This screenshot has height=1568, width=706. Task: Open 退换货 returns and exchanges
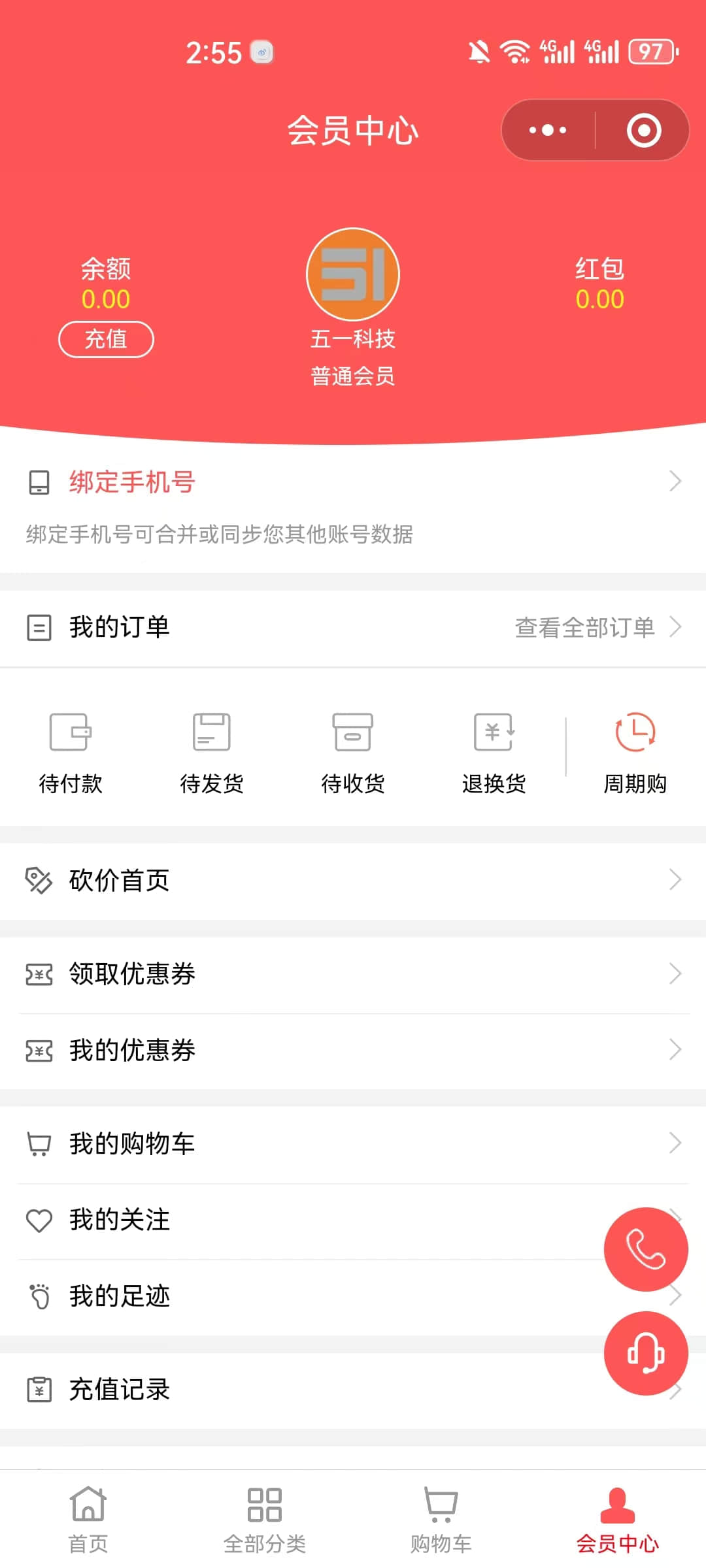coord(494,753)
